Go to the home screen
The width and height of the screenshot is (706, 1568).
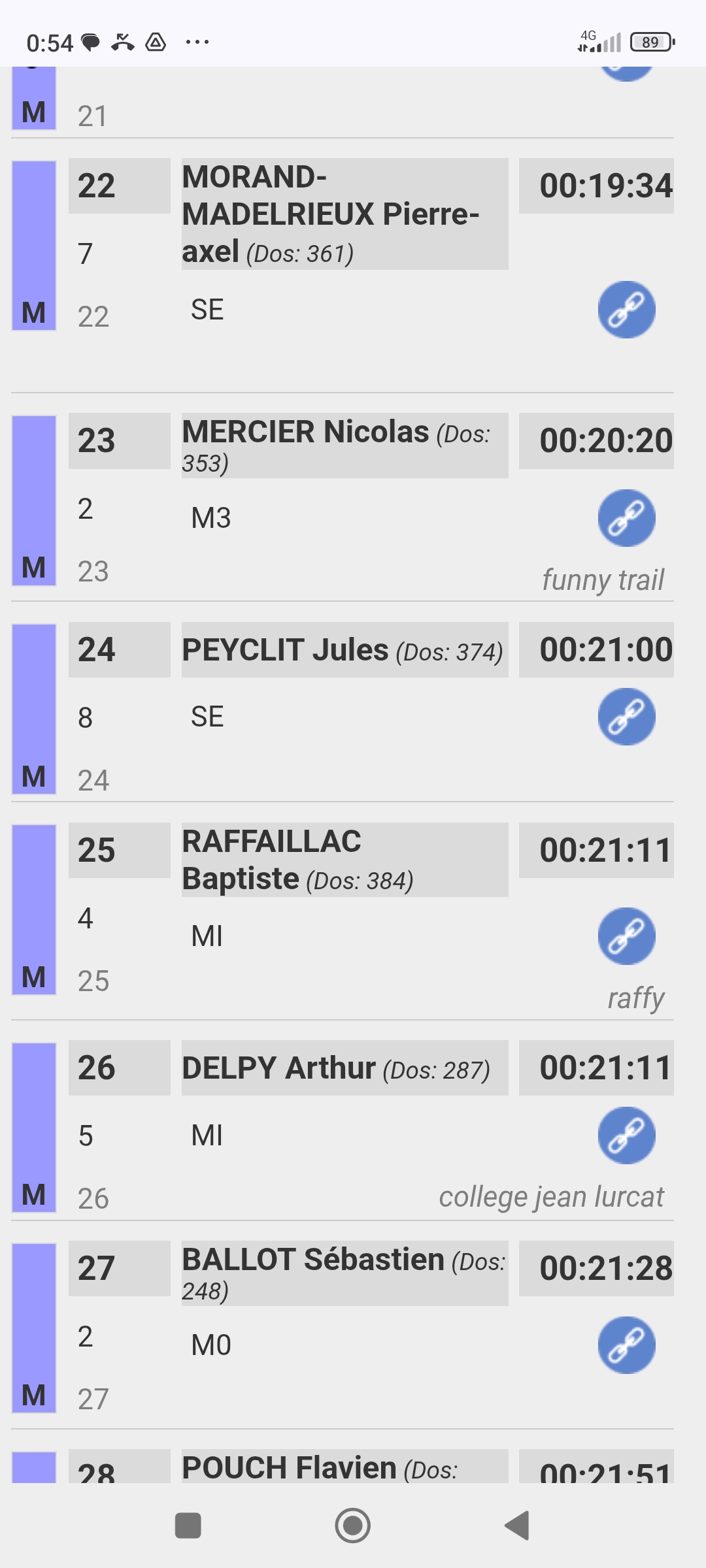353,1526
